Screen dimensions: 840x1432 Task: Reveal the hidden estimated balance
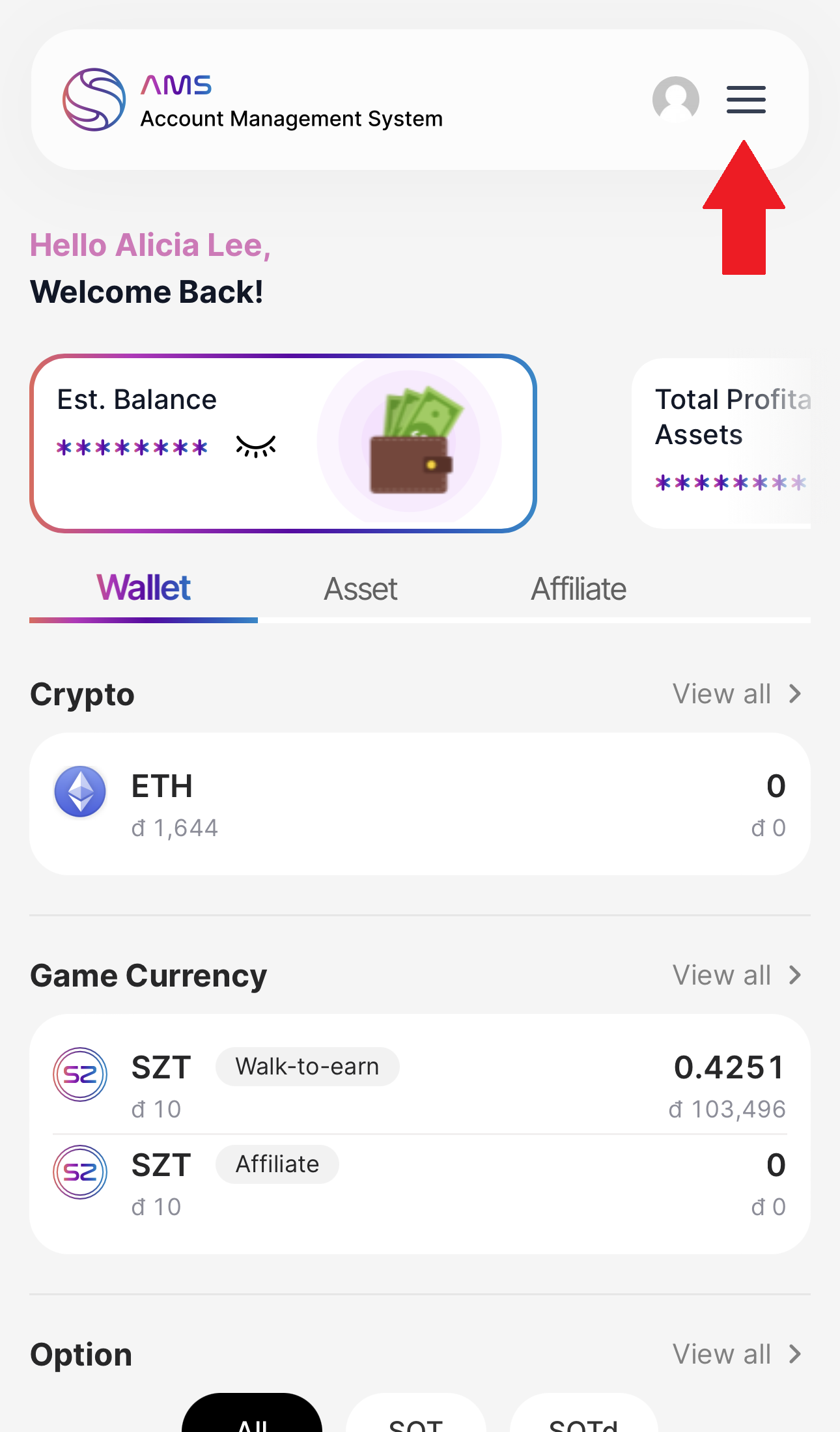coord(256,447)
